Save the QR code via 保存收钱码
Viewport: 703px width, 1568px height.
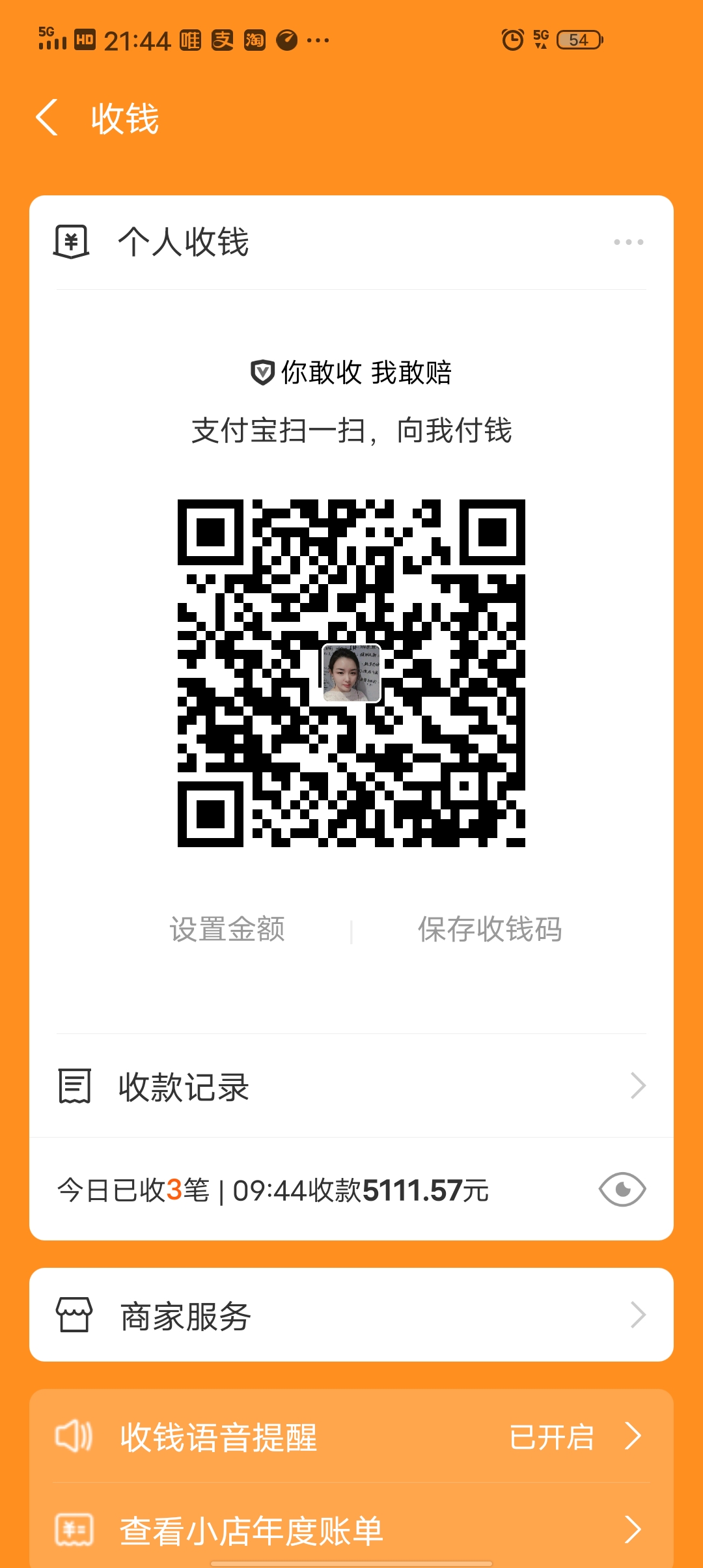489,929
